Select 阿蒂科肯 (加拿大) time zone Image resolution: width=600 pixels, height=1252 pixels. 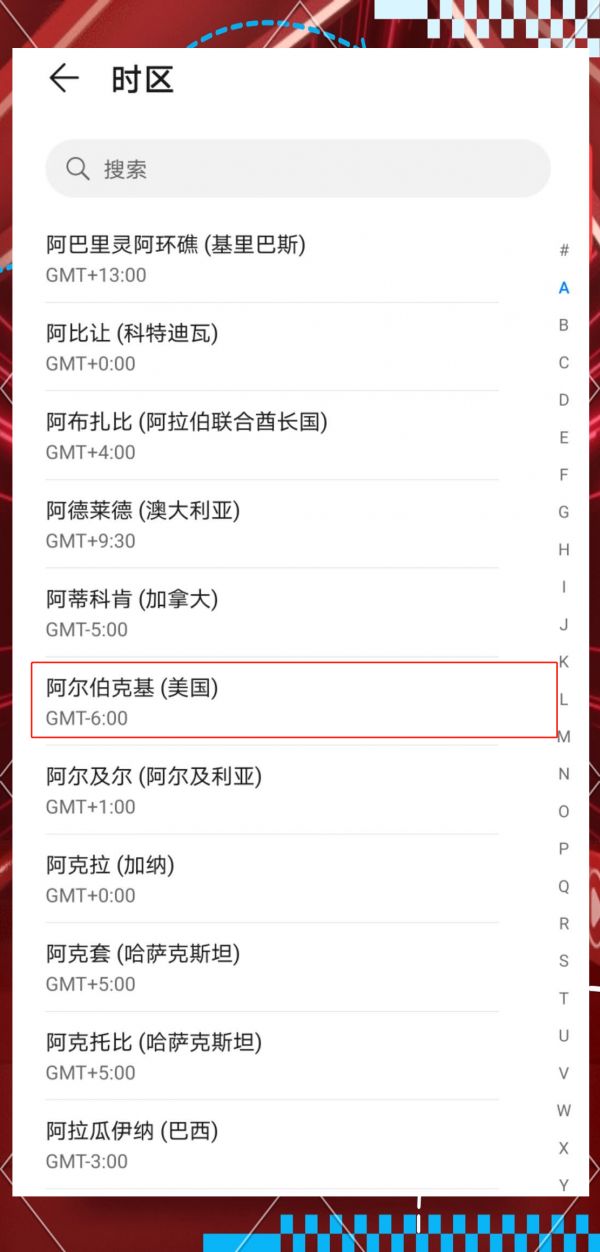272,613
